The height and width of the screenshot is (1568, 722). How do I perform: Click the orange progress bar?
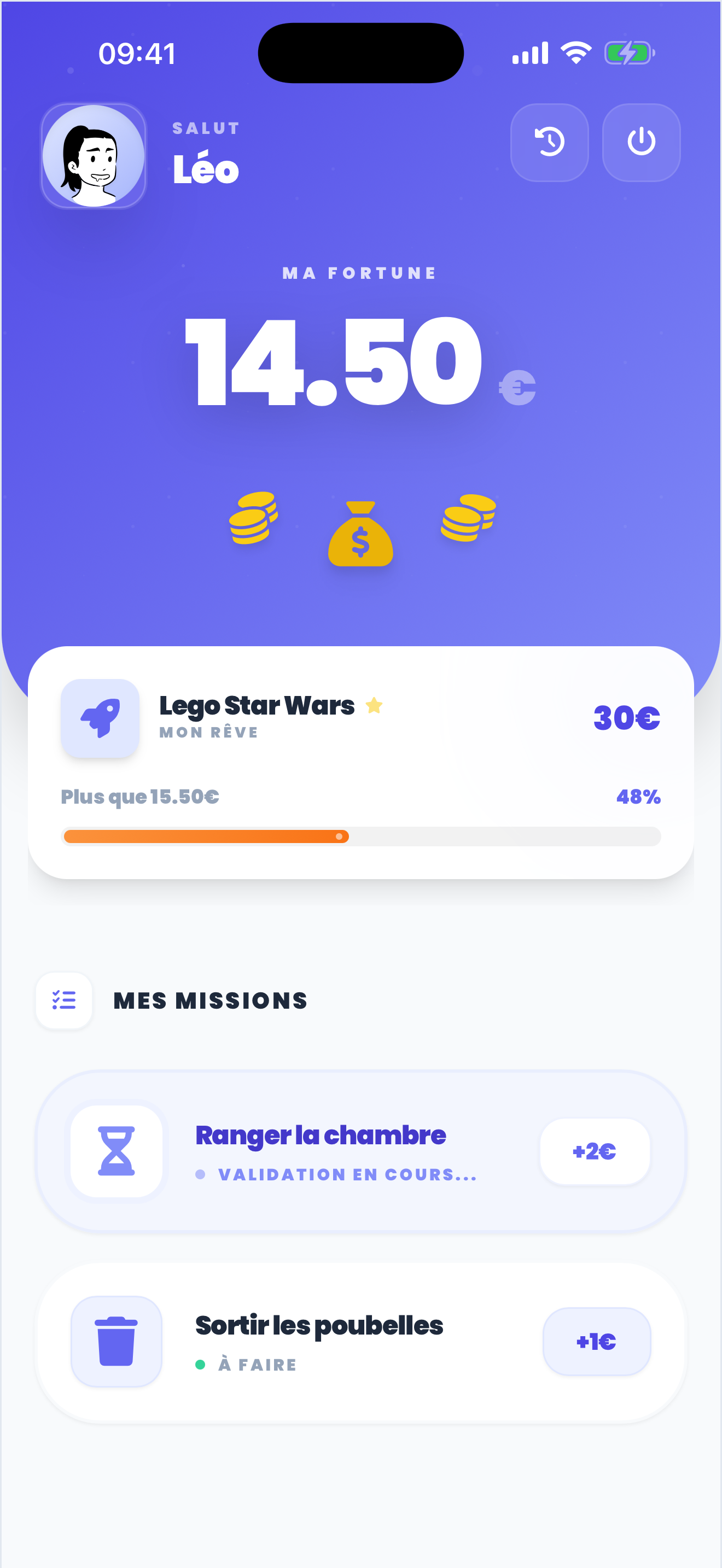207,836
